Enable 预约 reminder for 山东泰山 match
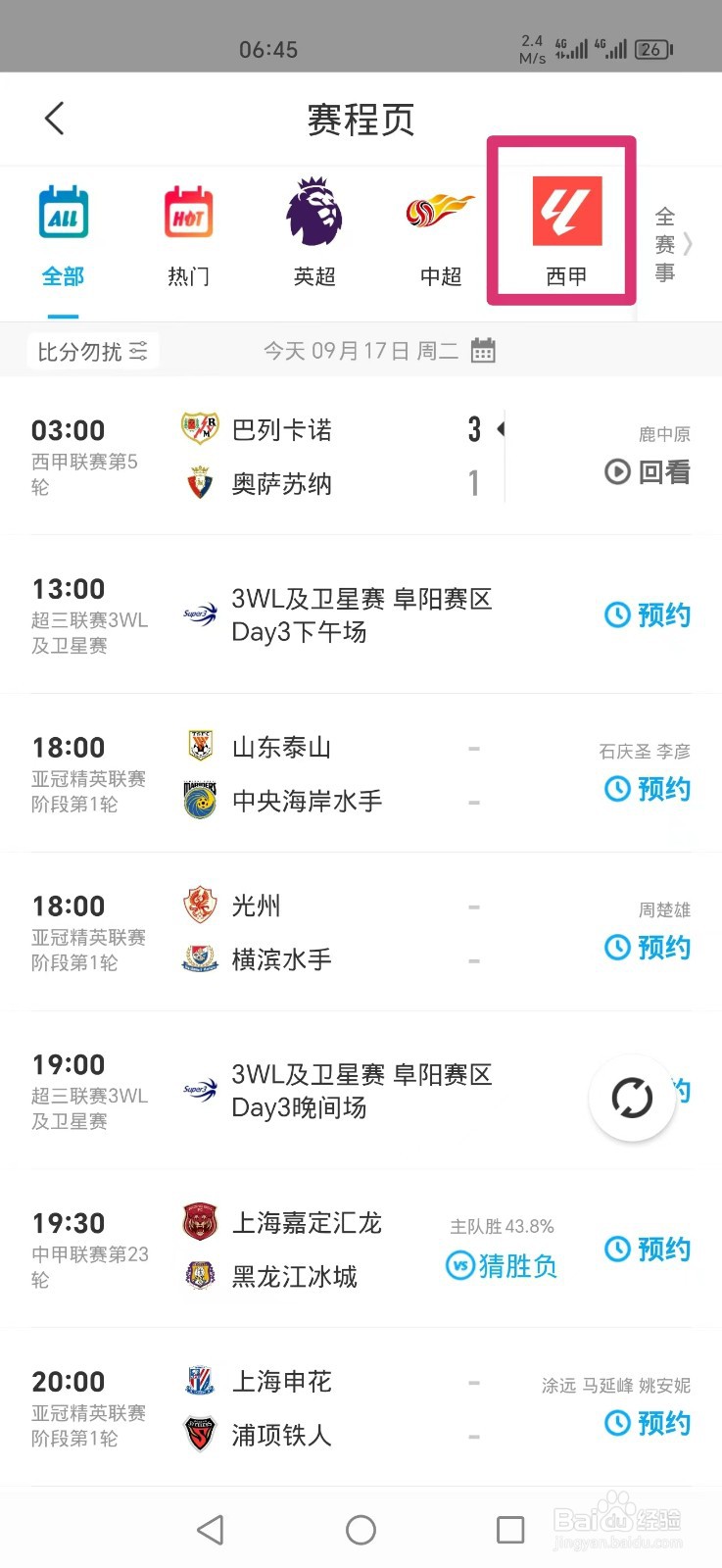Viewport: 722px width, 1568px height. click(x=647, y=789)
